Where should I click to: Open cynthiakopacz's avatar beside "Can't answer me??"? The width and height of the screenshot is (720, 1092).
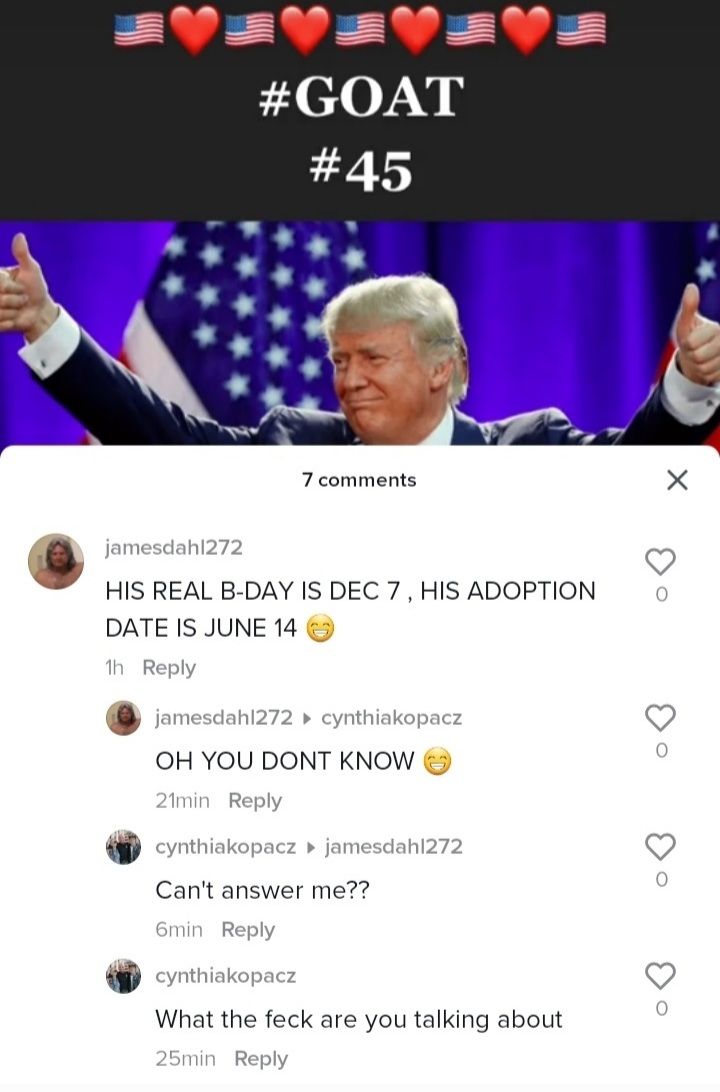click(x=124, y=847)
